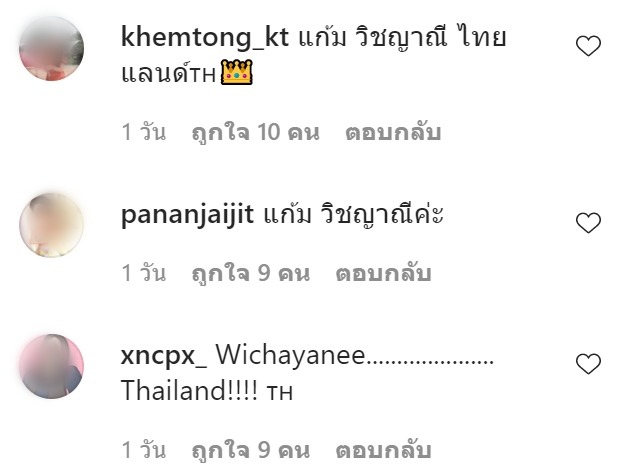Like the comment by xncpx_
The width and height of the screenshot is (636, 475).
click(x=589, y=364)
